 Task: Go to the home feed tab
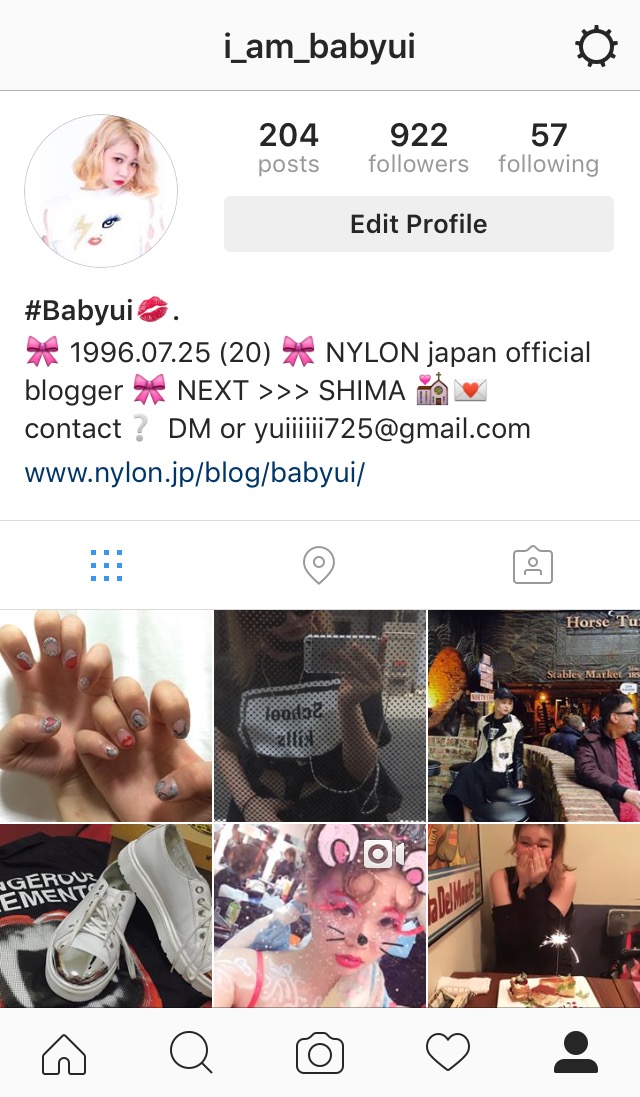[x=64, y=1053]
